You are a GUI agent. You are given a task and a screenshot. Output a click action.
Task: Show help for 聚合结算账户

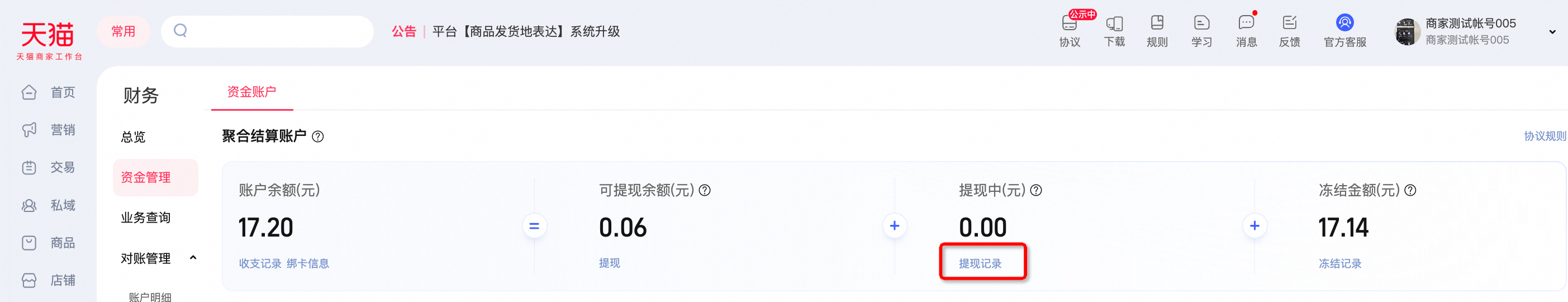318,136
